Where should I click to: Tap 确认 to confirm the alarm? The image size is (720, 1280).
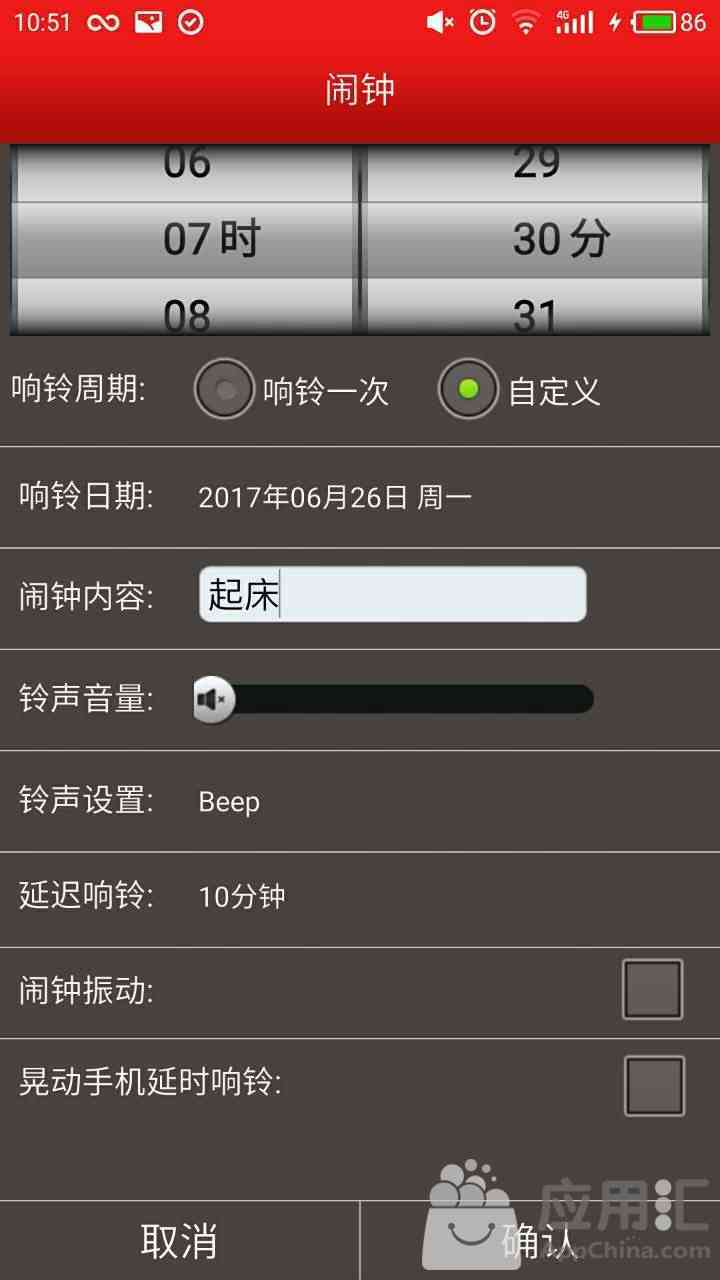[x=540, y=1241]
